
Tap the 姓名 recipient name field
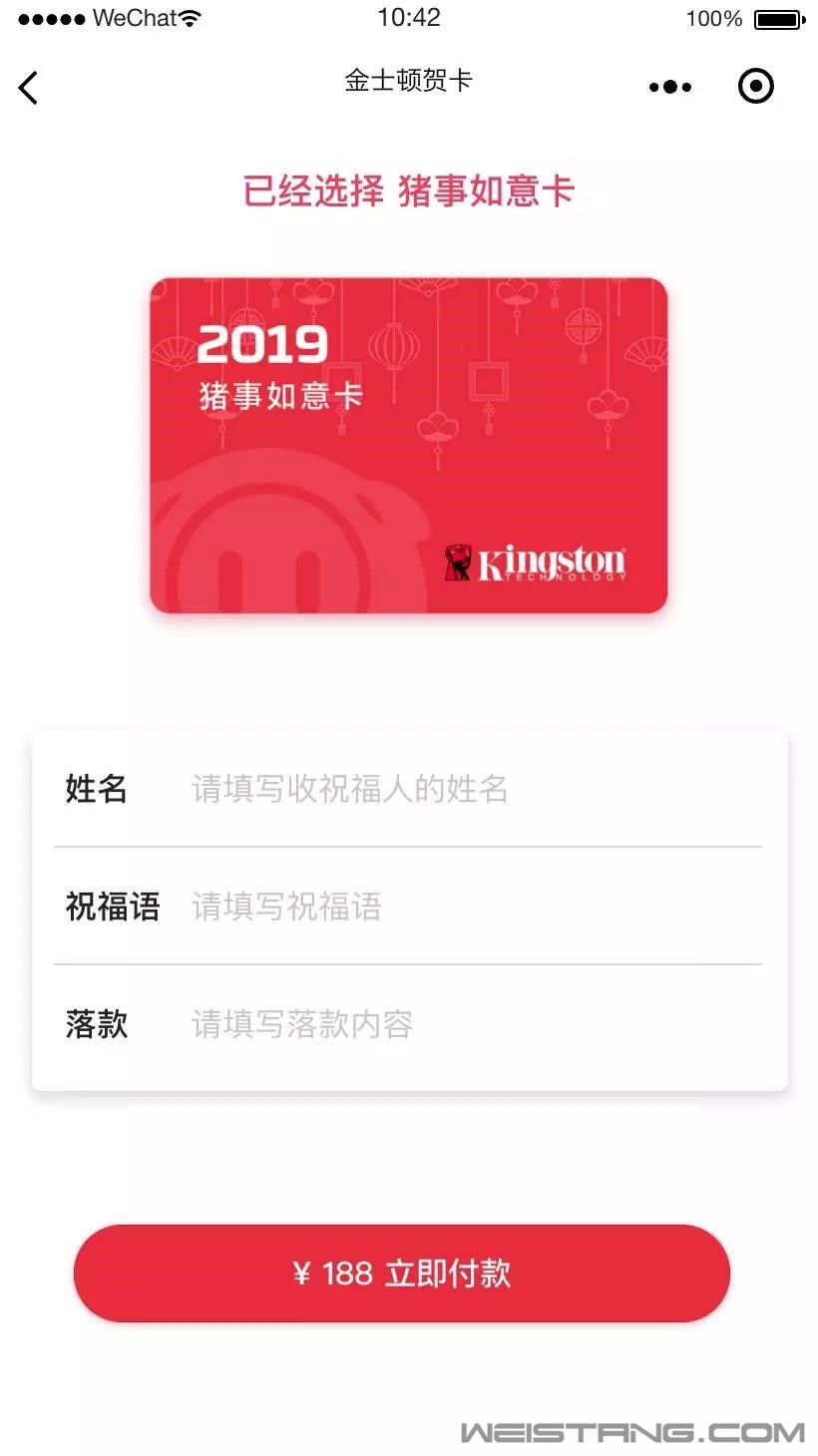coord(469,789)
